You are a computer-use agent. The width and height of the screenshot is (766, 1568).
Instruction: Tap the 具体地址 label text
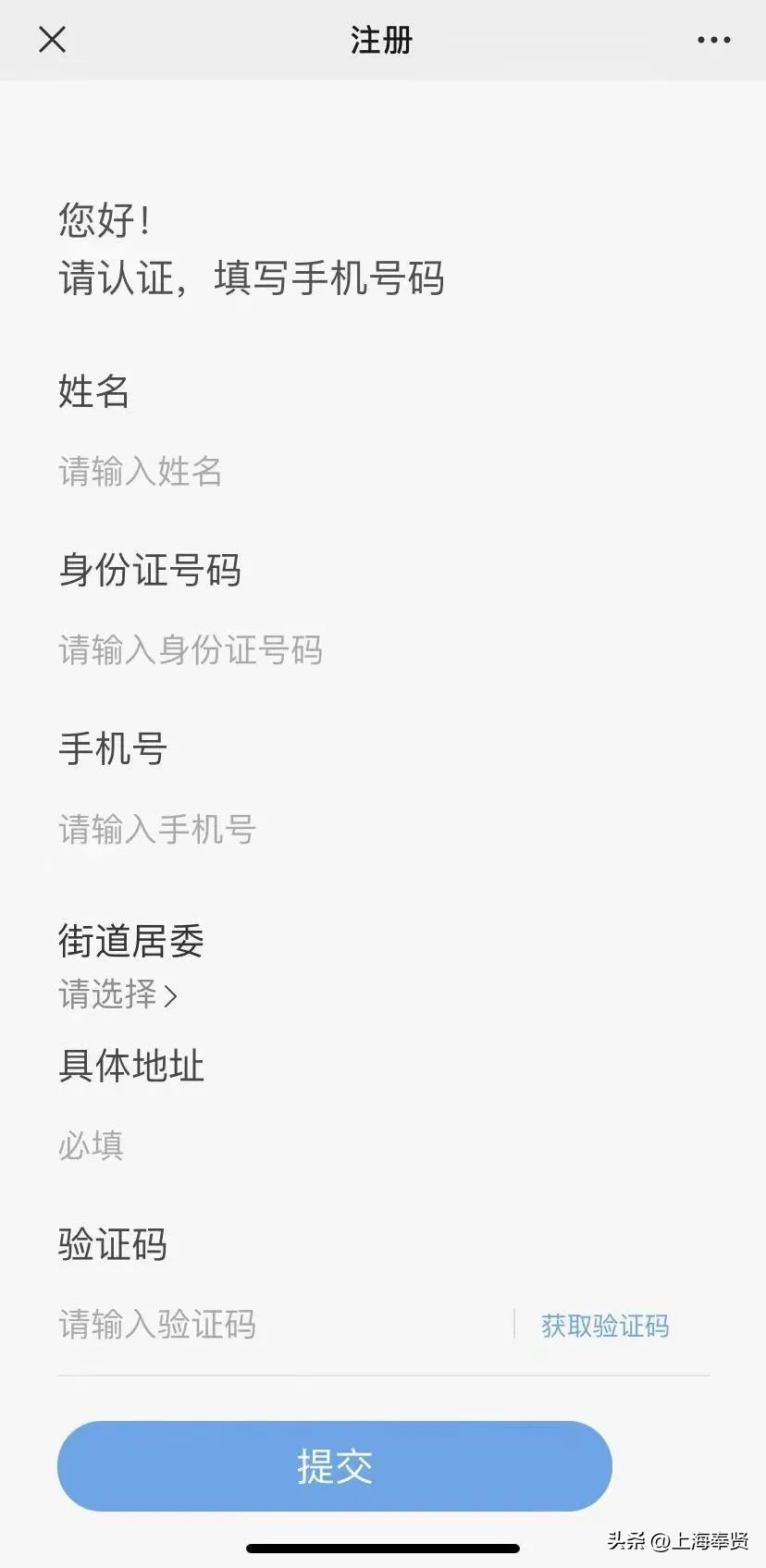130,1066
